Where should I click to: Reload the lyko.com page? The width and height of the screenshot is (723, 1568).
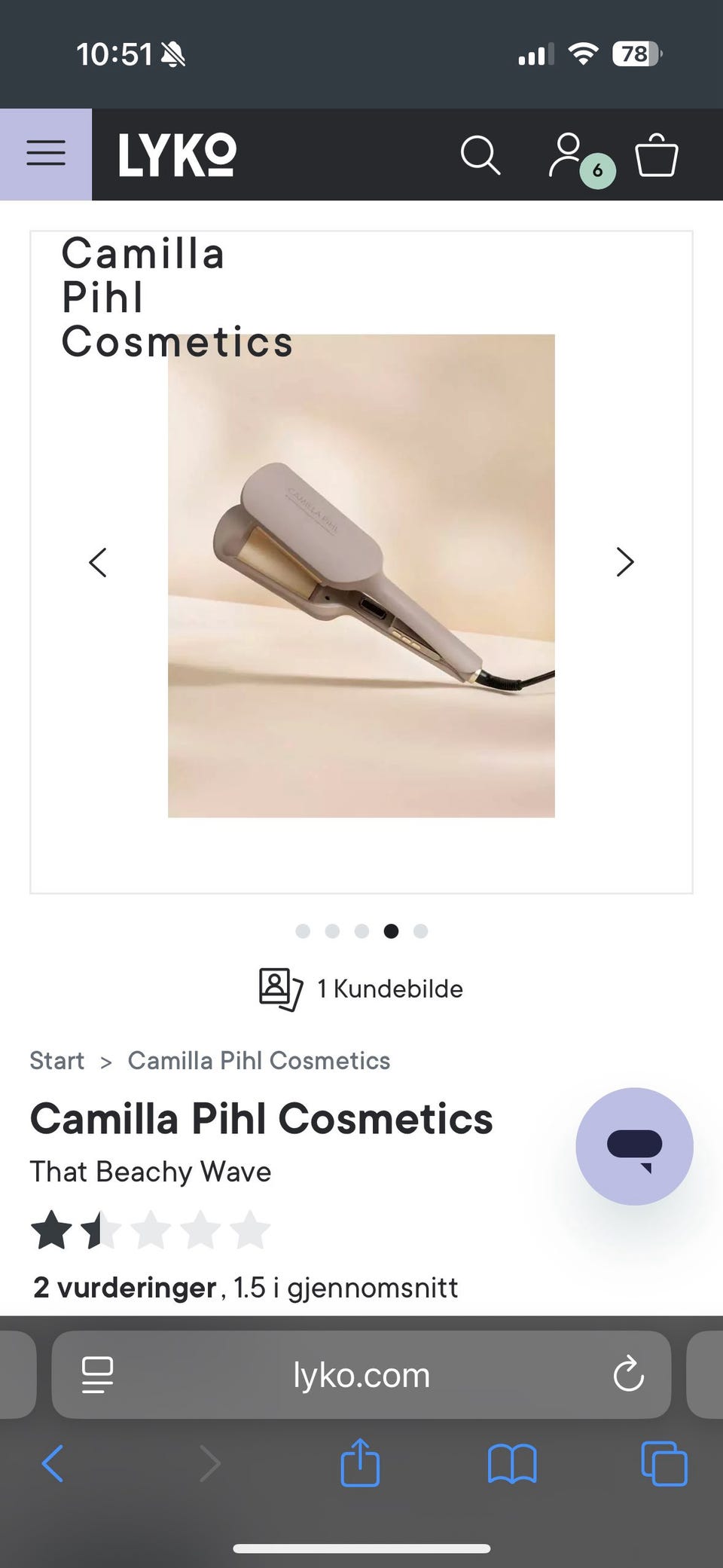coord(628,1375)
